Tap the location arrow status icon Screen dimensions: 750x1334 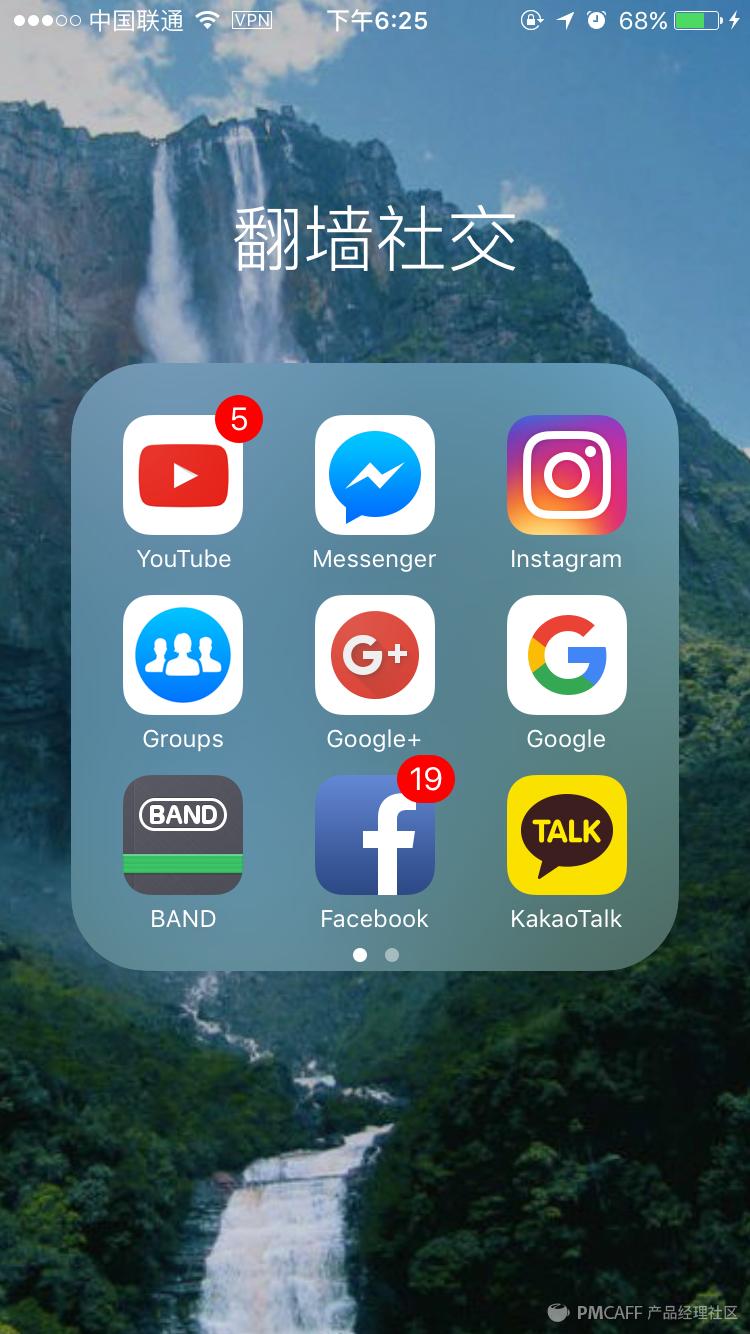coord(566,19)
